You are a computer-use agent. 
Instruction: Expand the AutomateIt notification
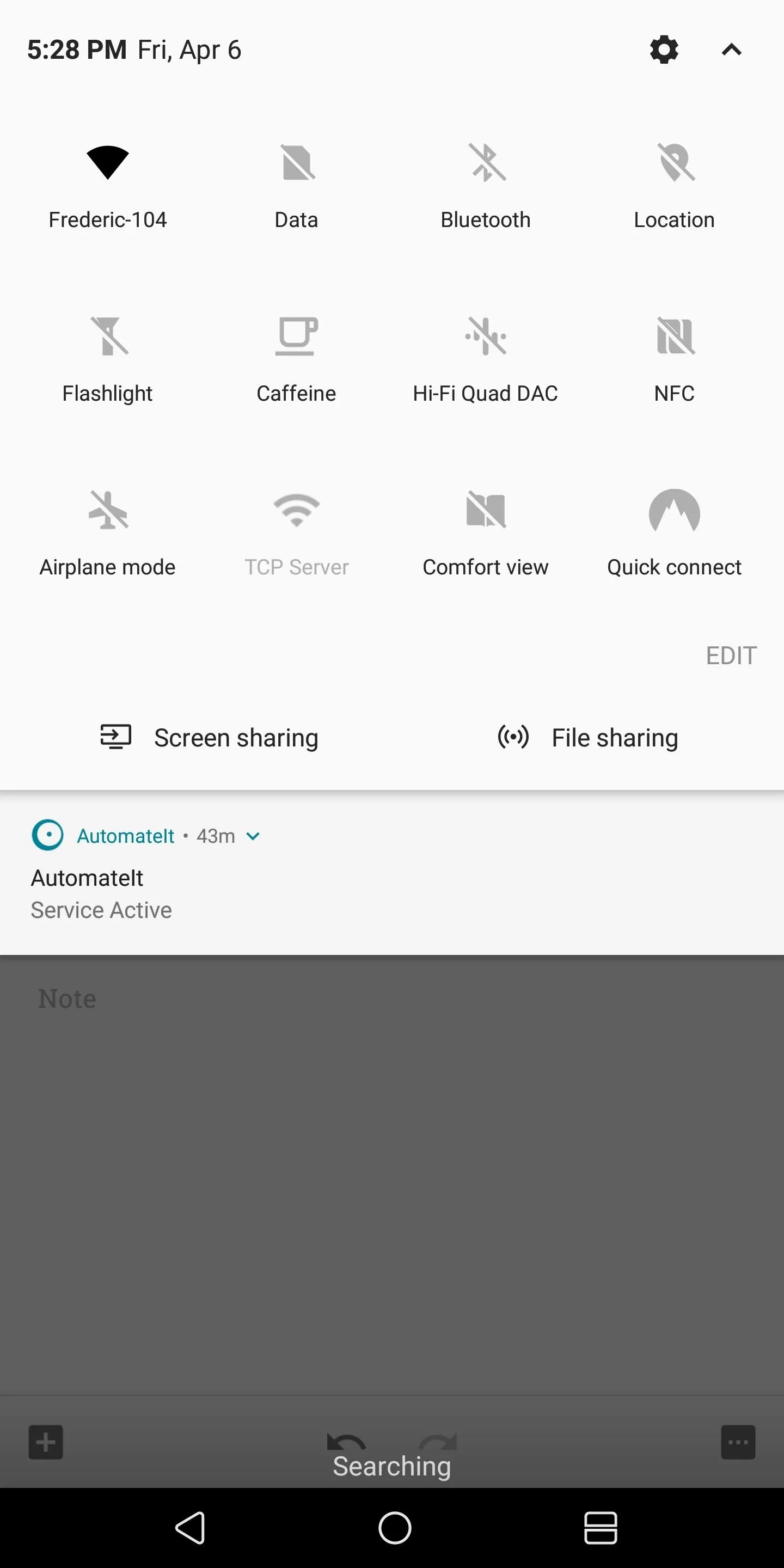(253, 836)
